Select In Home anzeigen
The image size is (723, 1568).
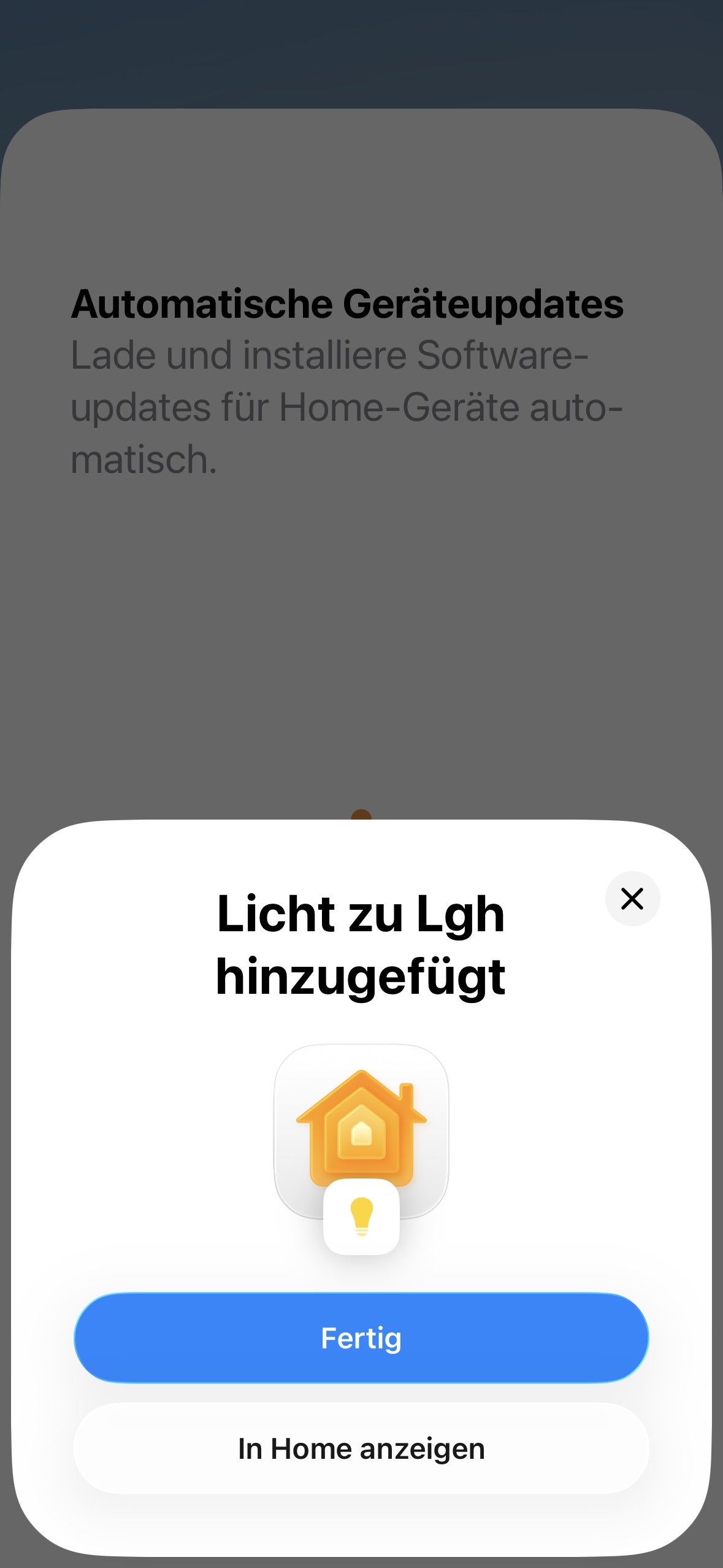361,1448
